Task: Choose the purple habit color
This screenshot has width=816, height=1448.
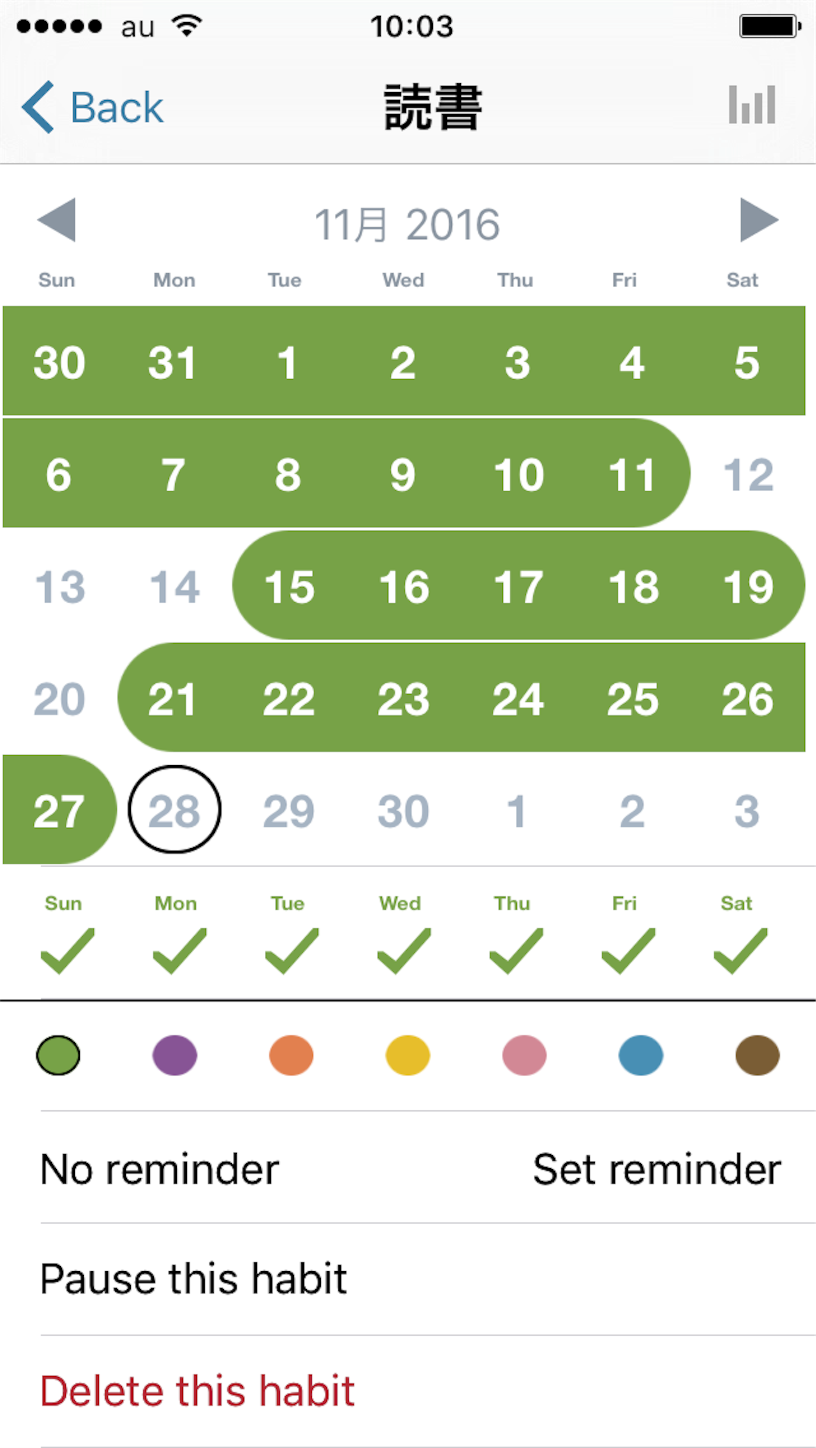Action: click(175, 1055)
